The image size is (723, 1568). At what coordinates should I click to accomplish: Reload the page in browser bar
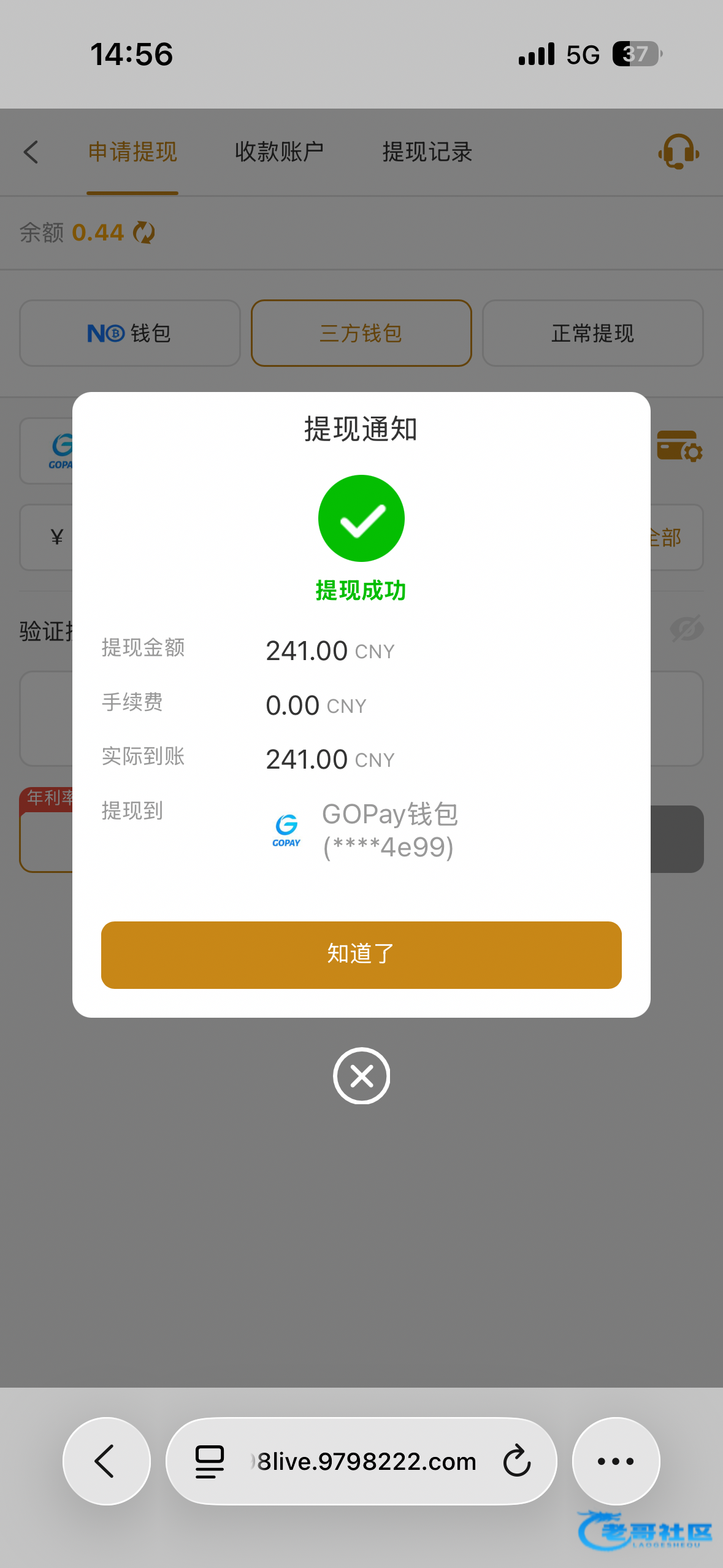point(517,1461)
